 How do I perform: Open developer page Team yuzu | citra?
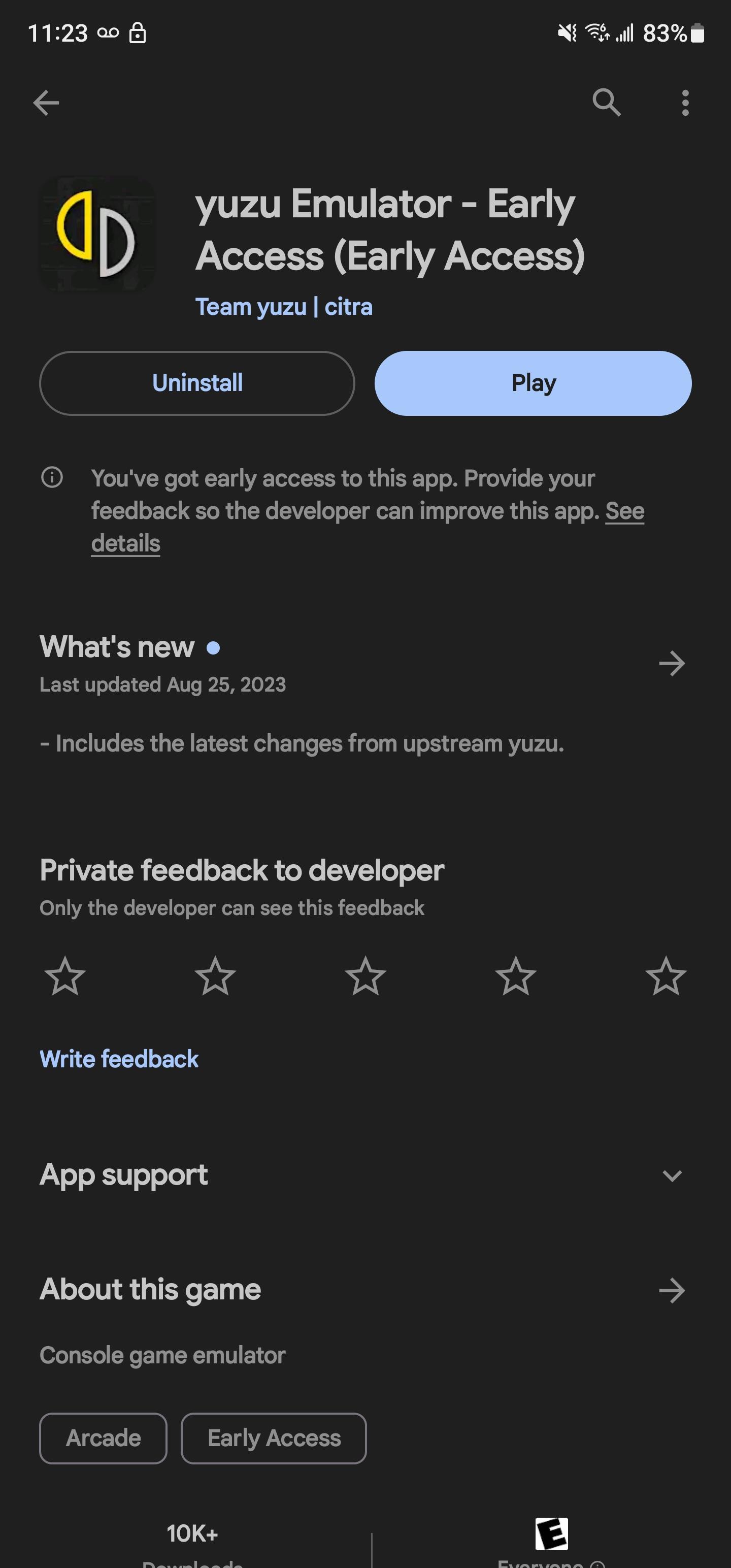tap(284, 307)
